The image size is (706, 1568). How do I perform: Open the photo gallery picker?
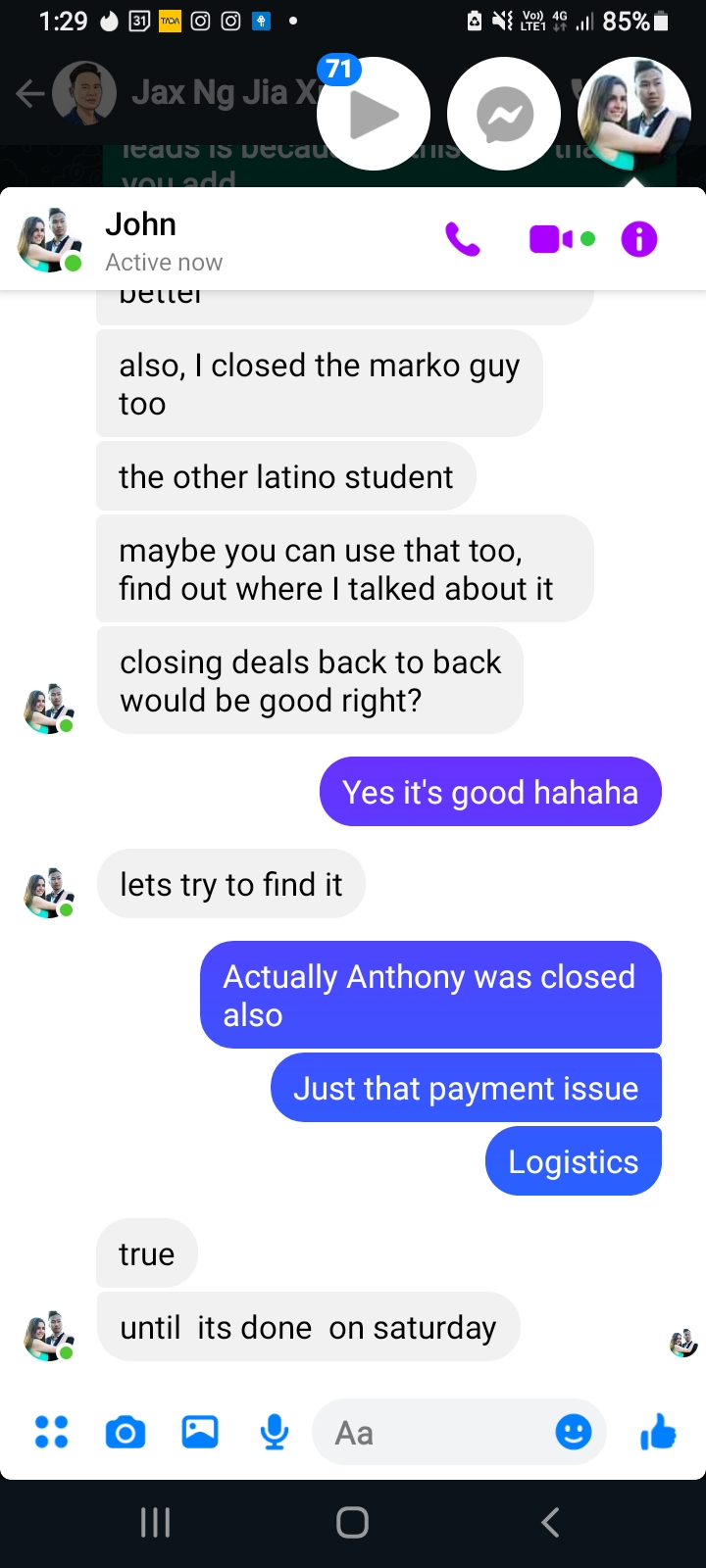200,1432
